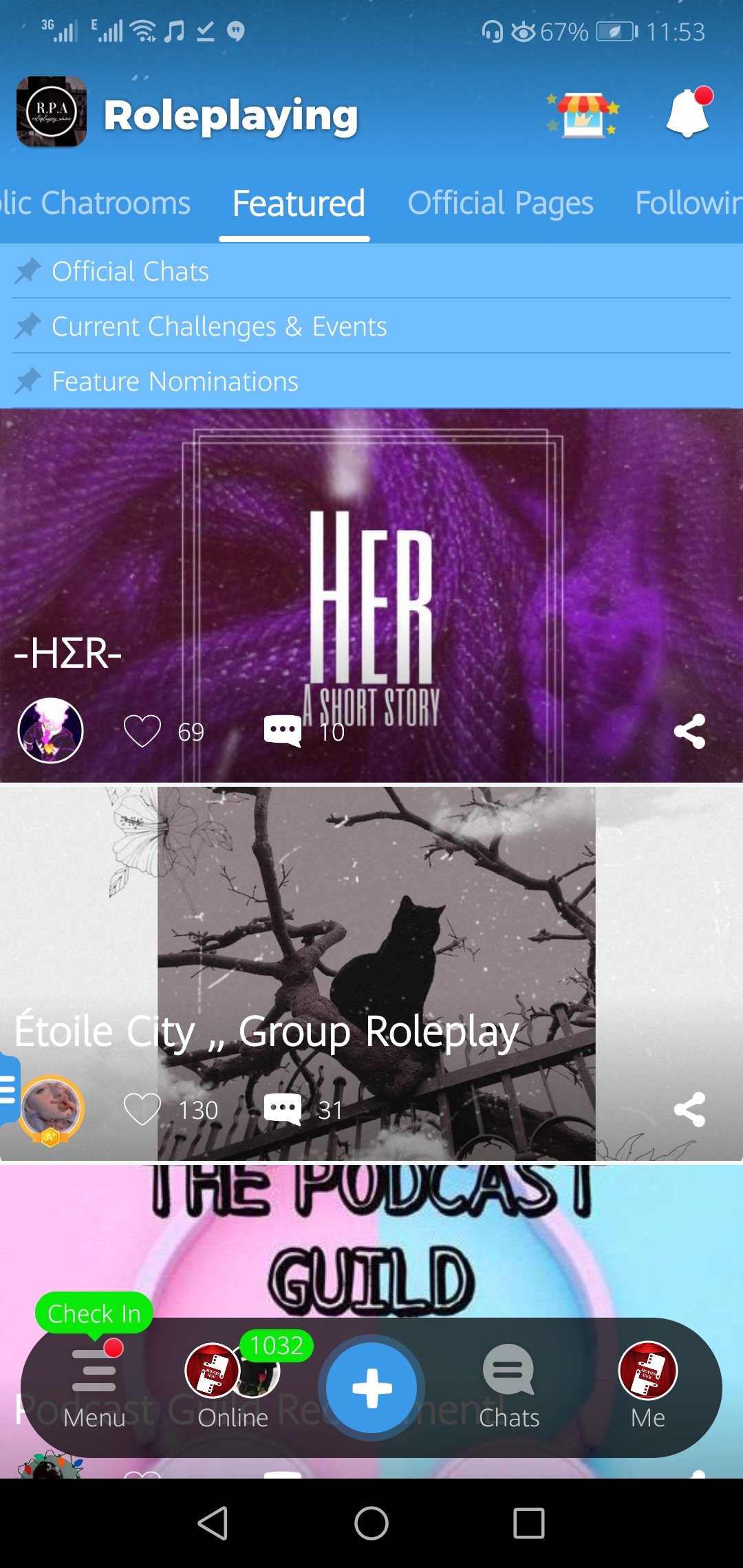Open the Chats tab

[x=509, y=1388]
